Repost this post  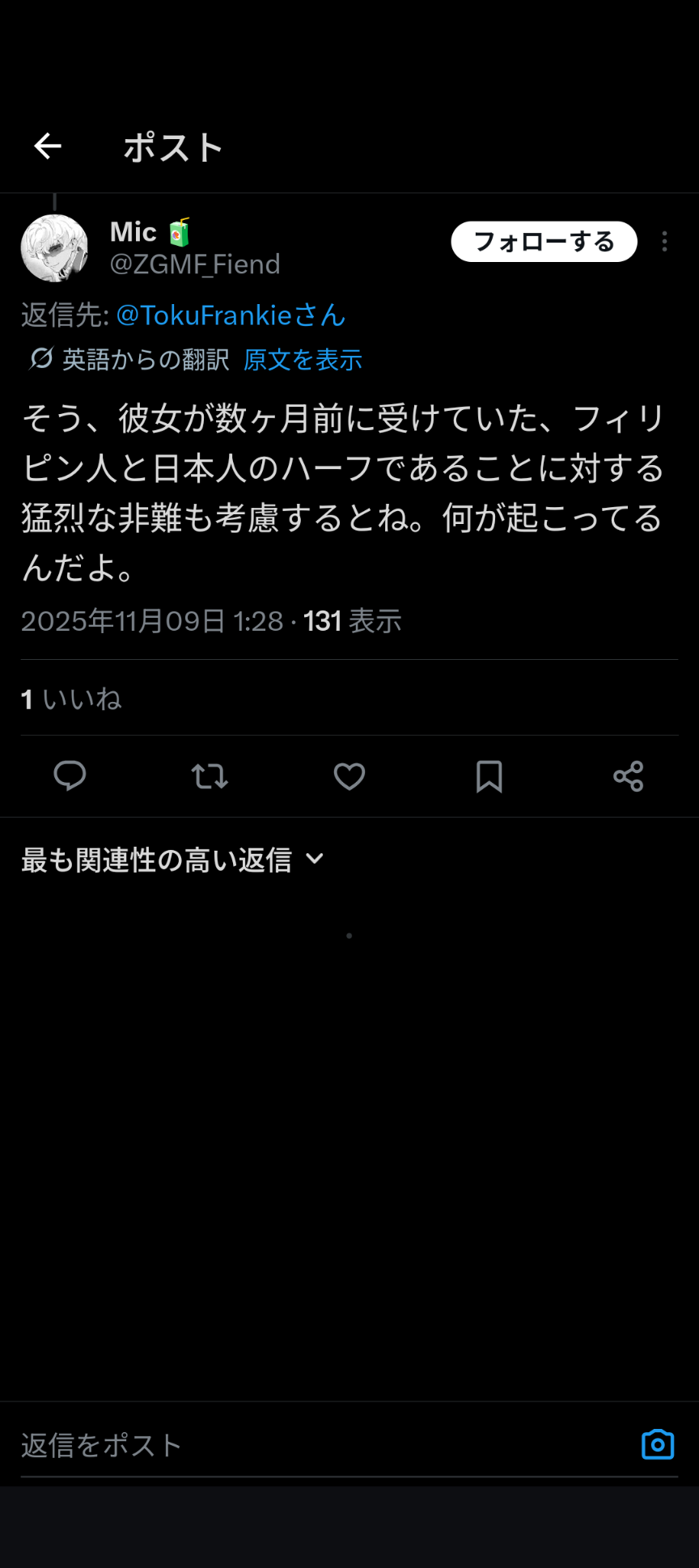(210, 776)
